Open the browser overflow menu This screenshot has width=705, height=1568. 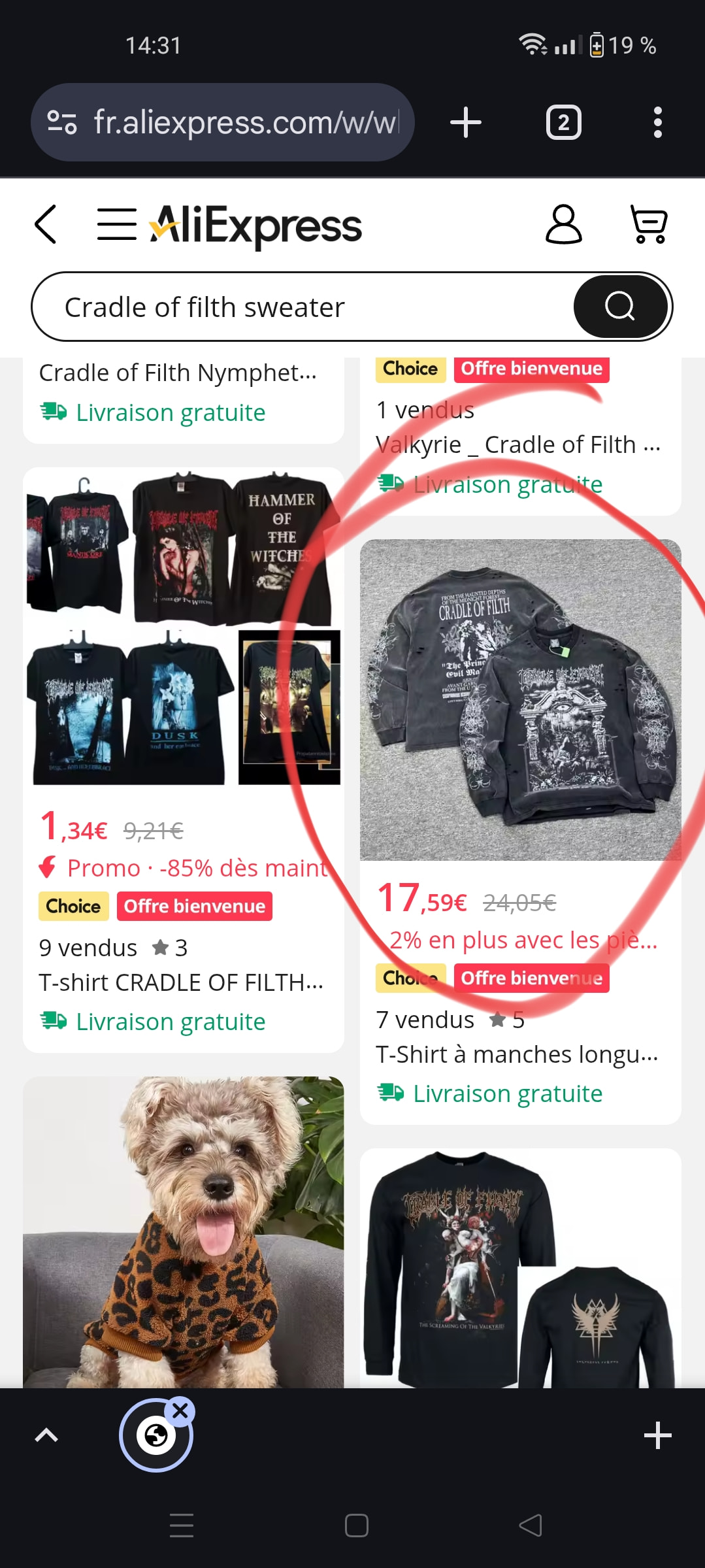click(x=657, y=122)
